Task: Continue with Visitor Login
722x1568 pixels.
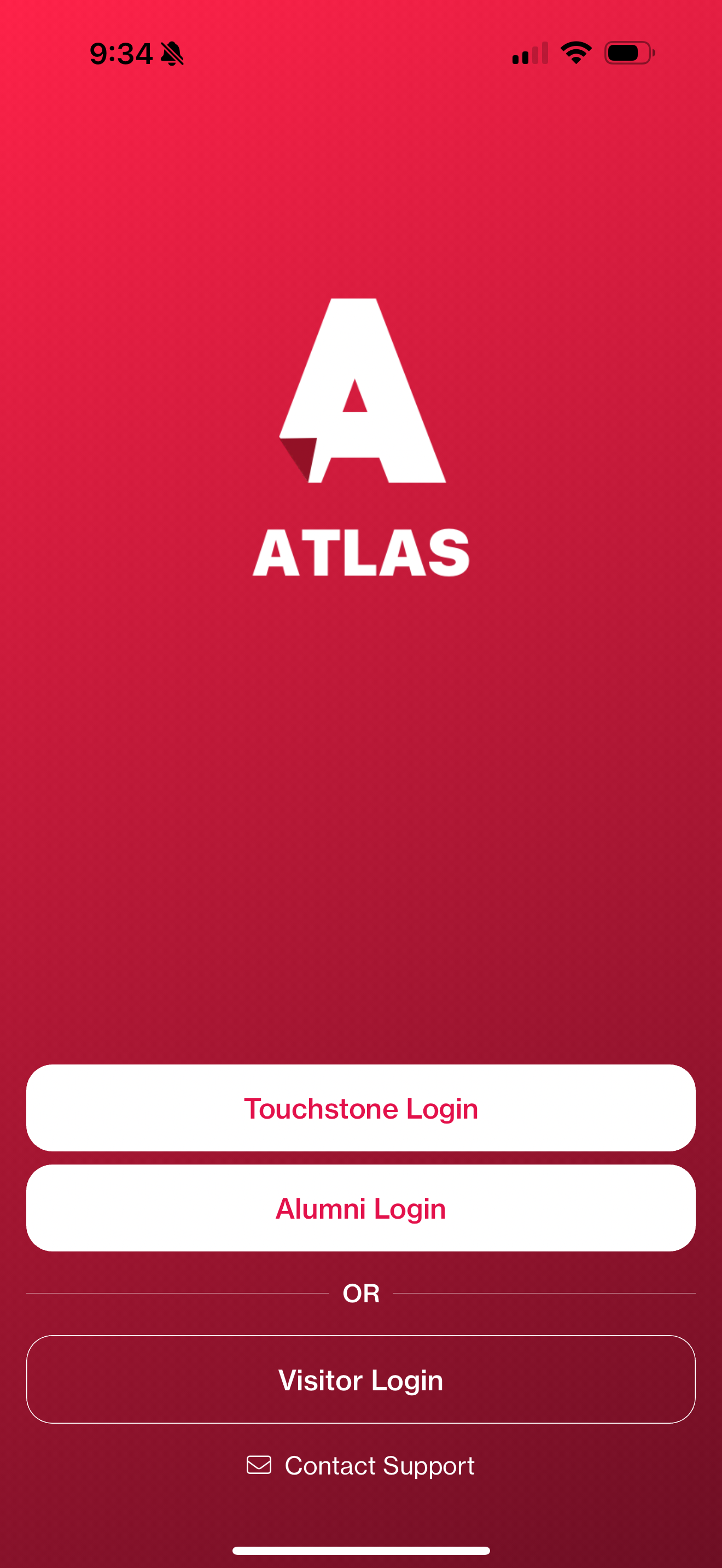Action: 361,1379
